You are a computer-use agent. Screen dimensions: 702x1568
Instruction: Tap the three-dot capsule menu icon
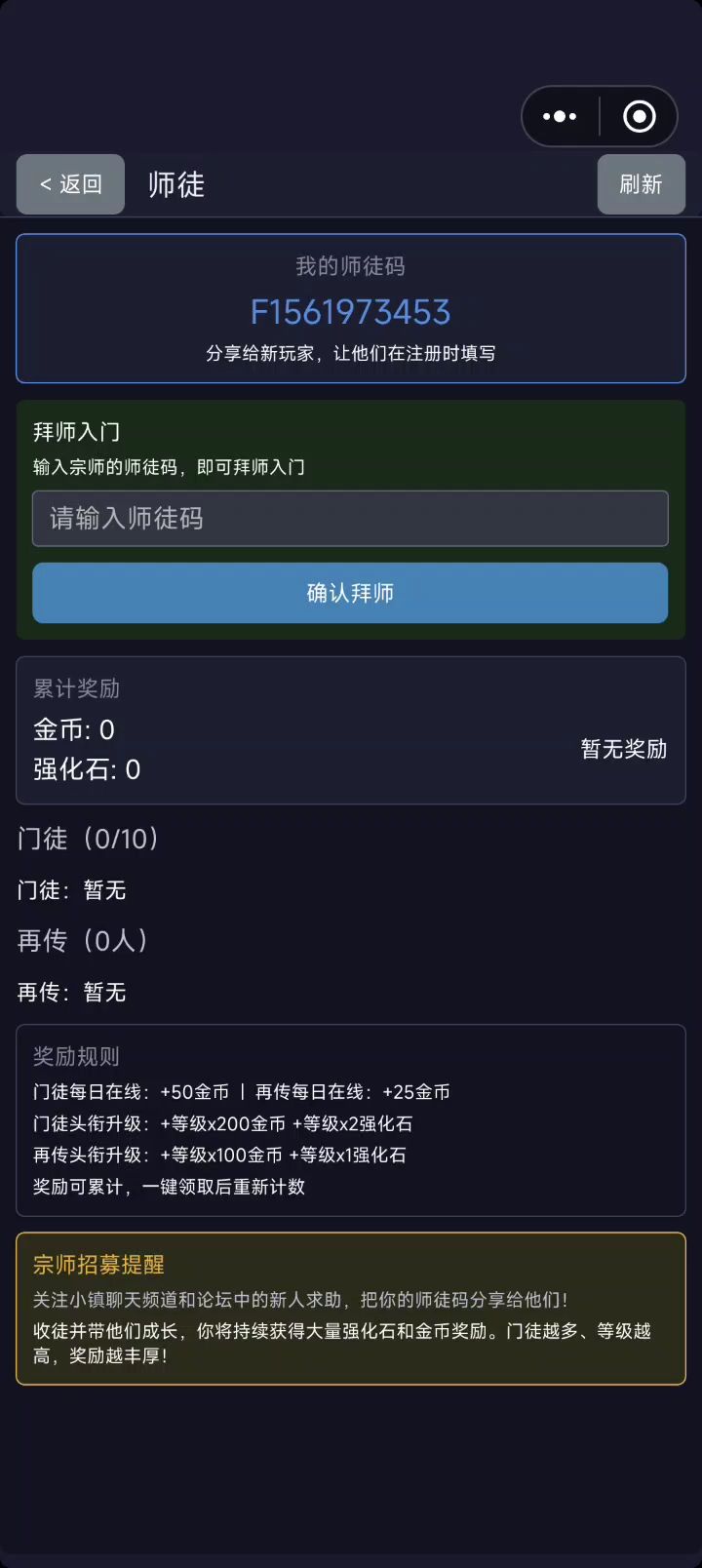pos(560,116)
